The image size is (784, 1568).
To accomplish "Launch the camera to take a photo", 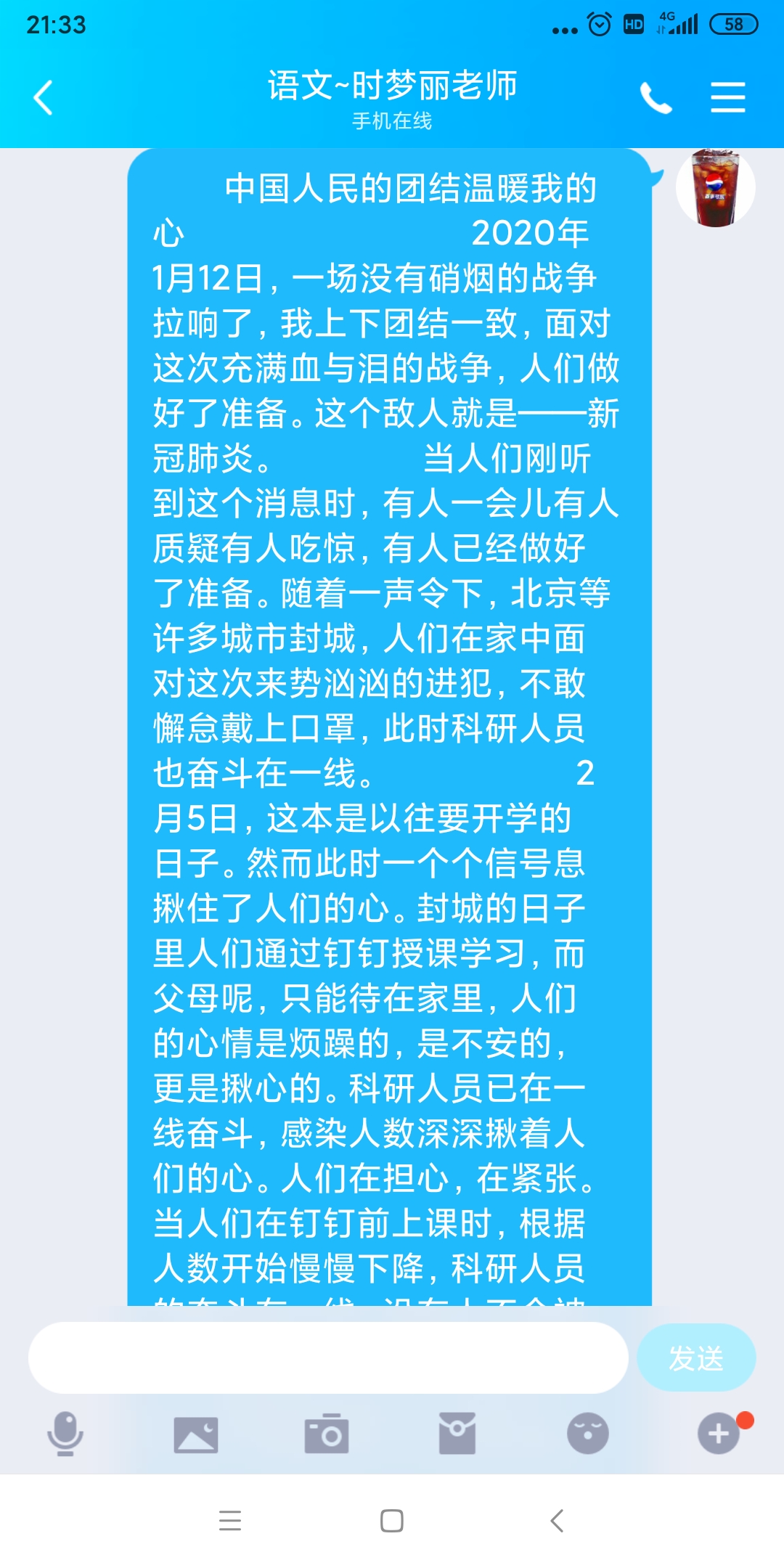I will click(327, 1434).
